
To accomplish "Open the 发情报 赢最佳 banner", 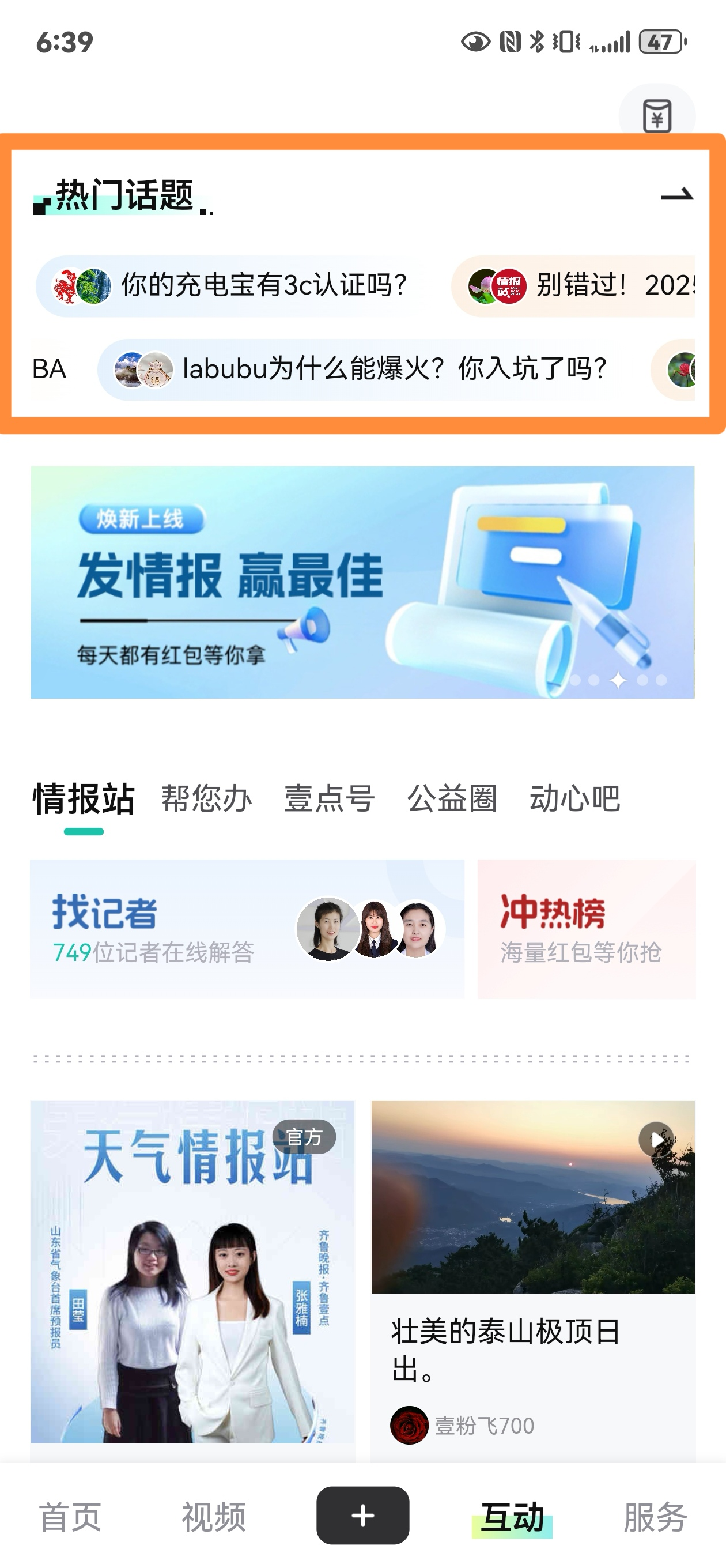I will 362,582.
